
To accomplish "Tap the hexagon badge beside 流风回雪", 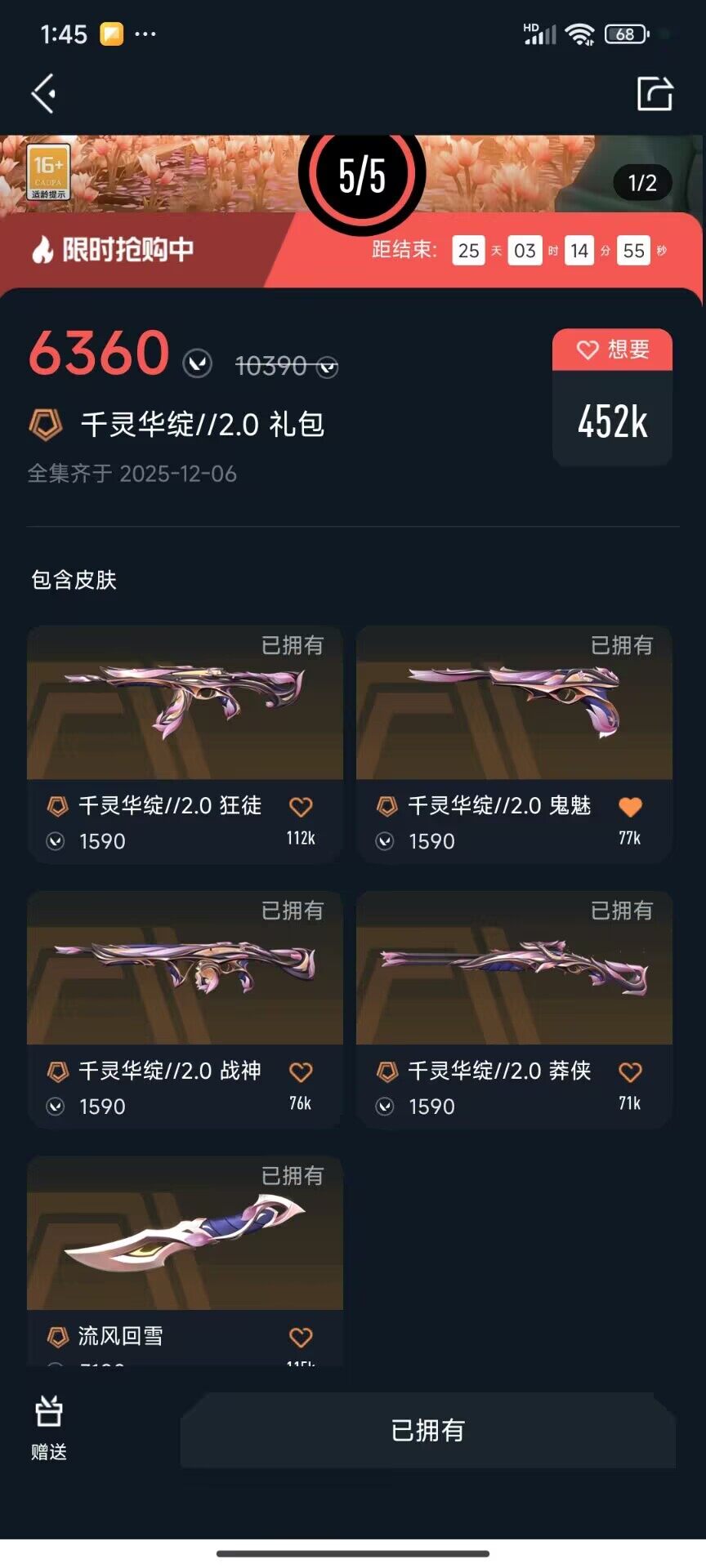I will point(56,1336).
